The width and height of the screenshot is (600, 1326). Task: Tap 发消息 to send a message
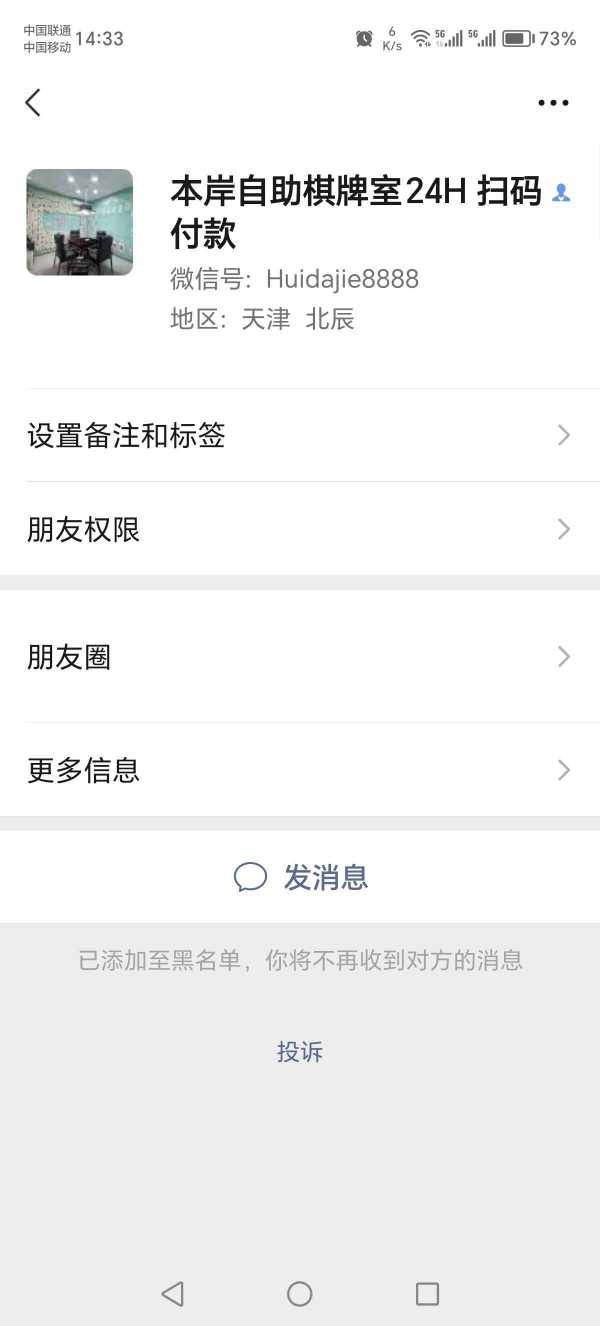300,877
